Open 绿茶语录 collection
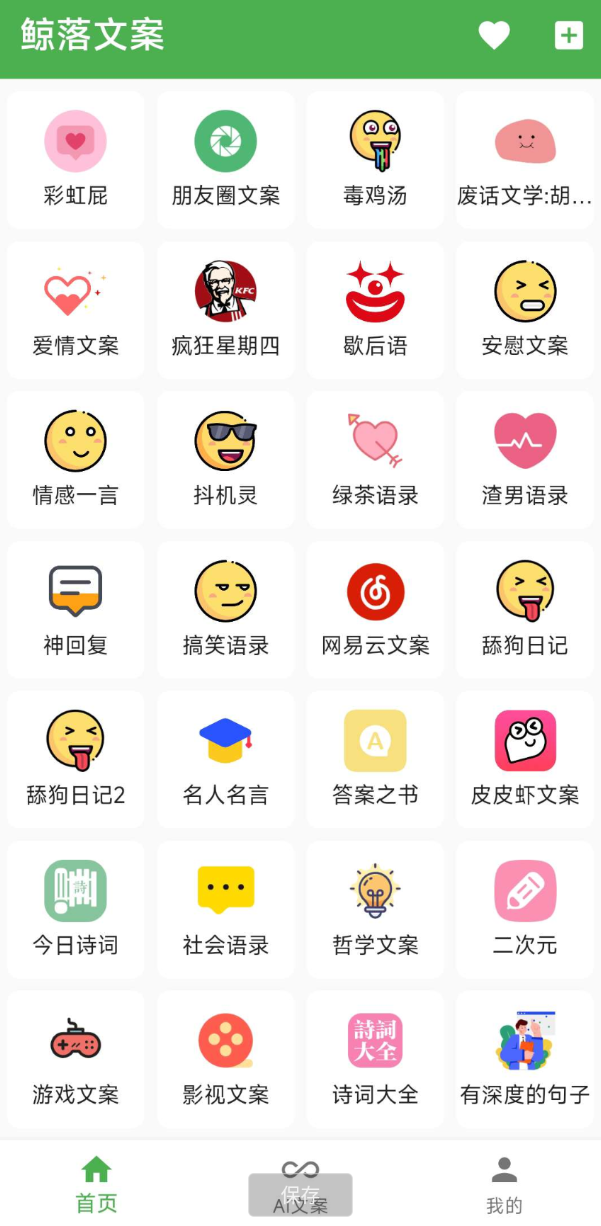Screen dimensions: 601x1226 point(375,460)
